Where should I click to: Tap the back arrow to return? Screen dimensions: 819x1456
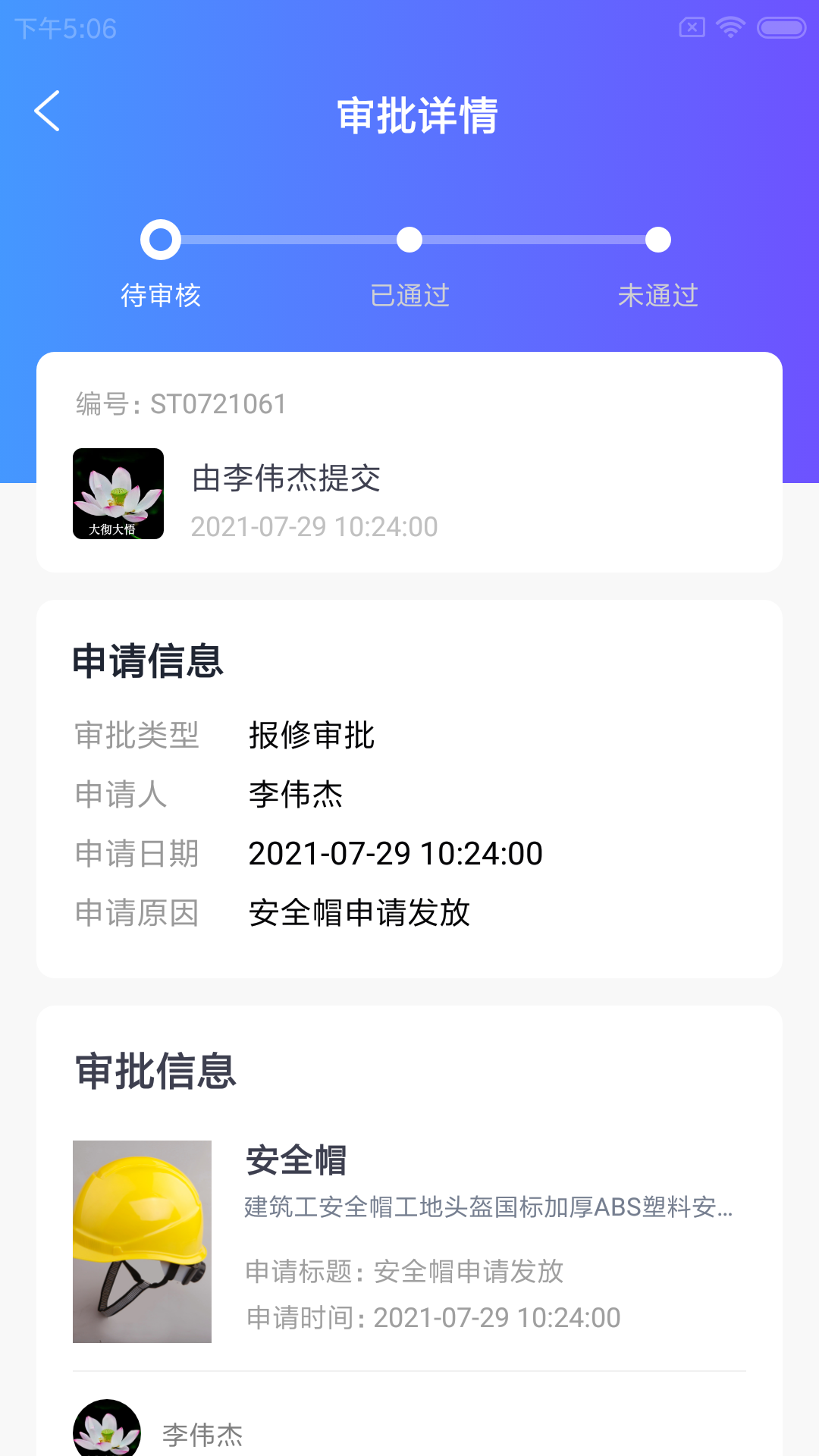(x=48, y=111)
